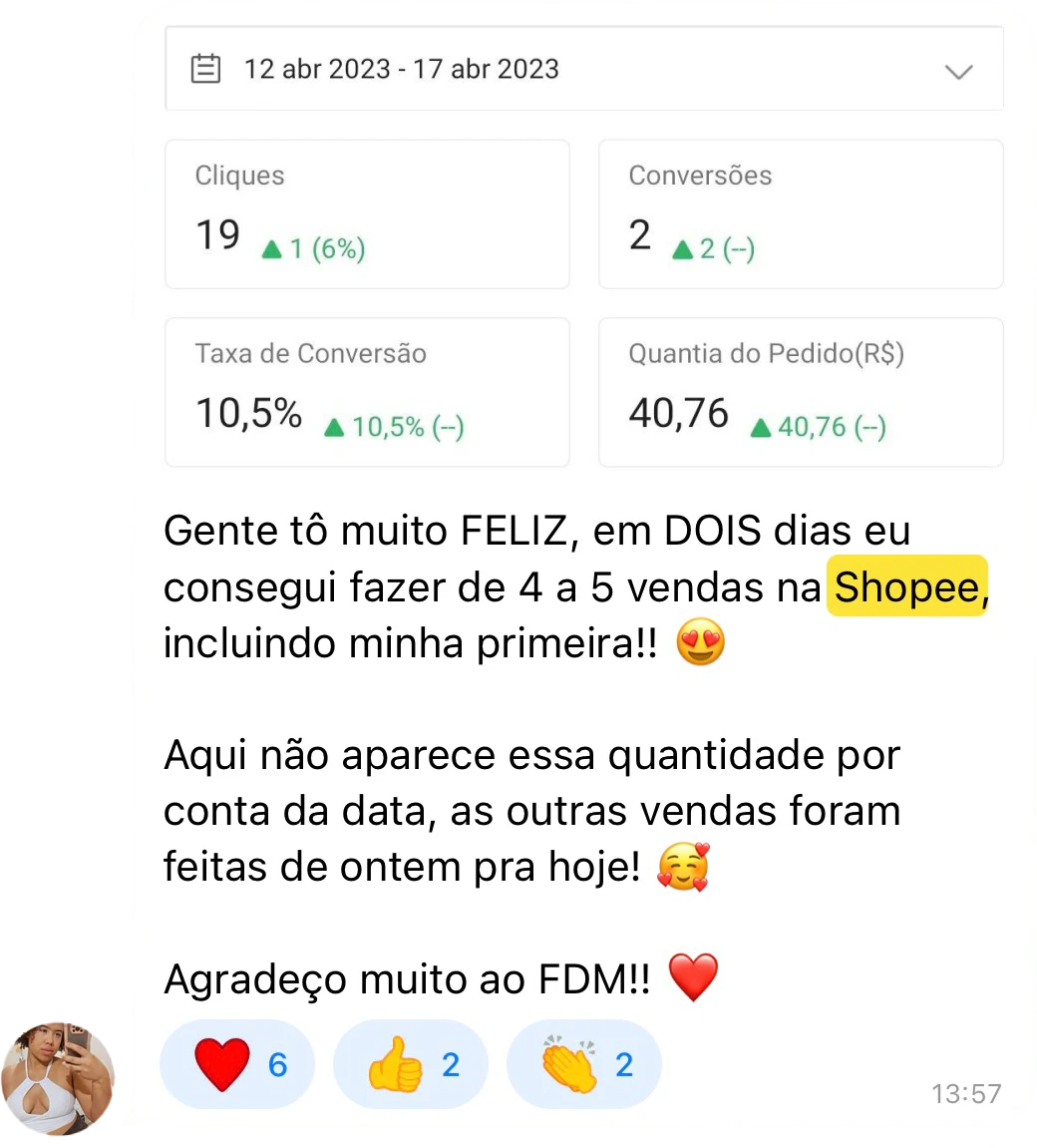
Task: React with the red heart reaction chip
Action: (237, 1065)
